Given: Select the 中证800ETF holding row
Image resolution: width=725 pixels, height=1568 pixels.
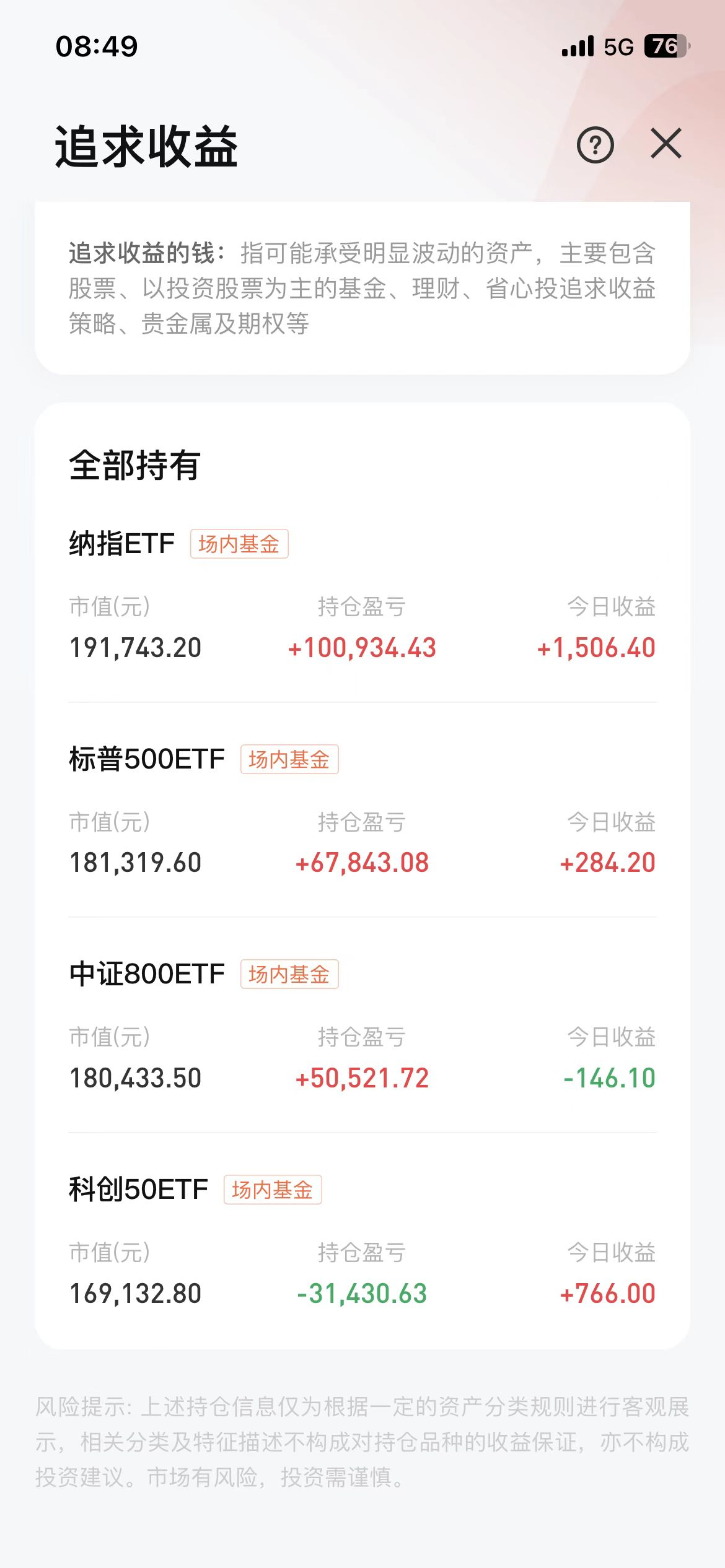Looking at the screenshot, I should 147,974.
